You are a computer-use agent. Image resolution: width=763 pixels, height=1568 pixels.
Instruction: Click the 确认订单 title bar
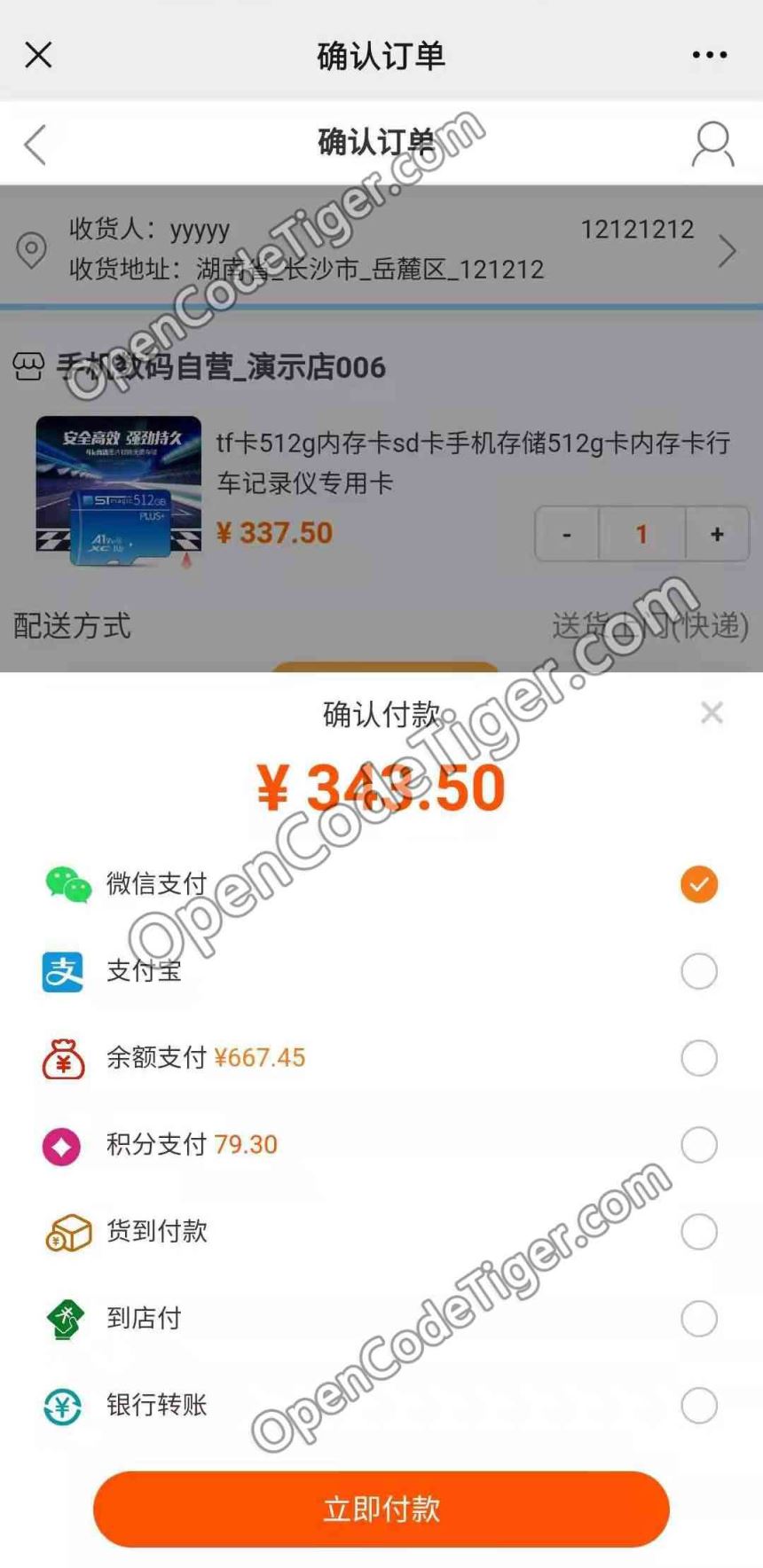[x=381, y=55]
